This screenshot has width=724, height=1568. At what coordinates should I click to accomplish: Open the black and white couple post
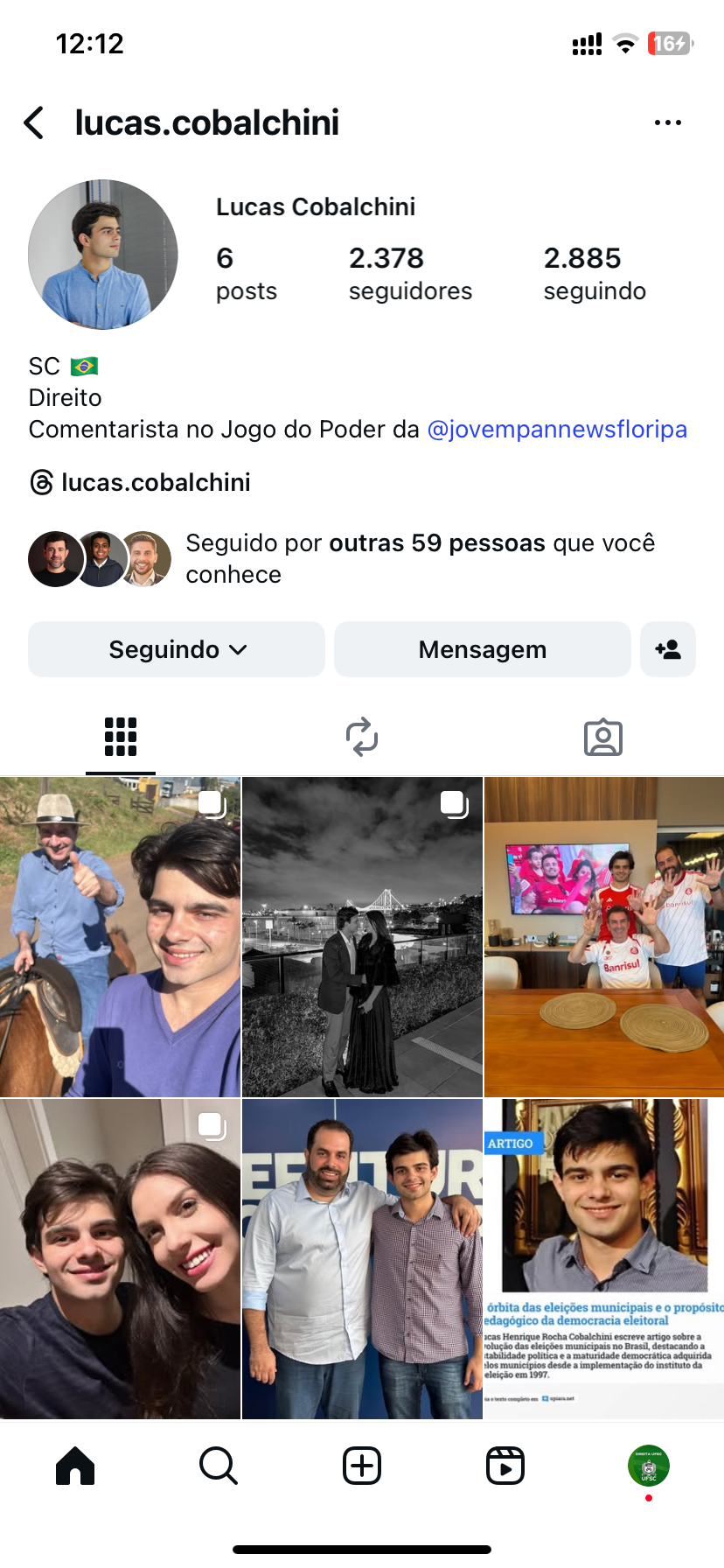click(362, 936)
